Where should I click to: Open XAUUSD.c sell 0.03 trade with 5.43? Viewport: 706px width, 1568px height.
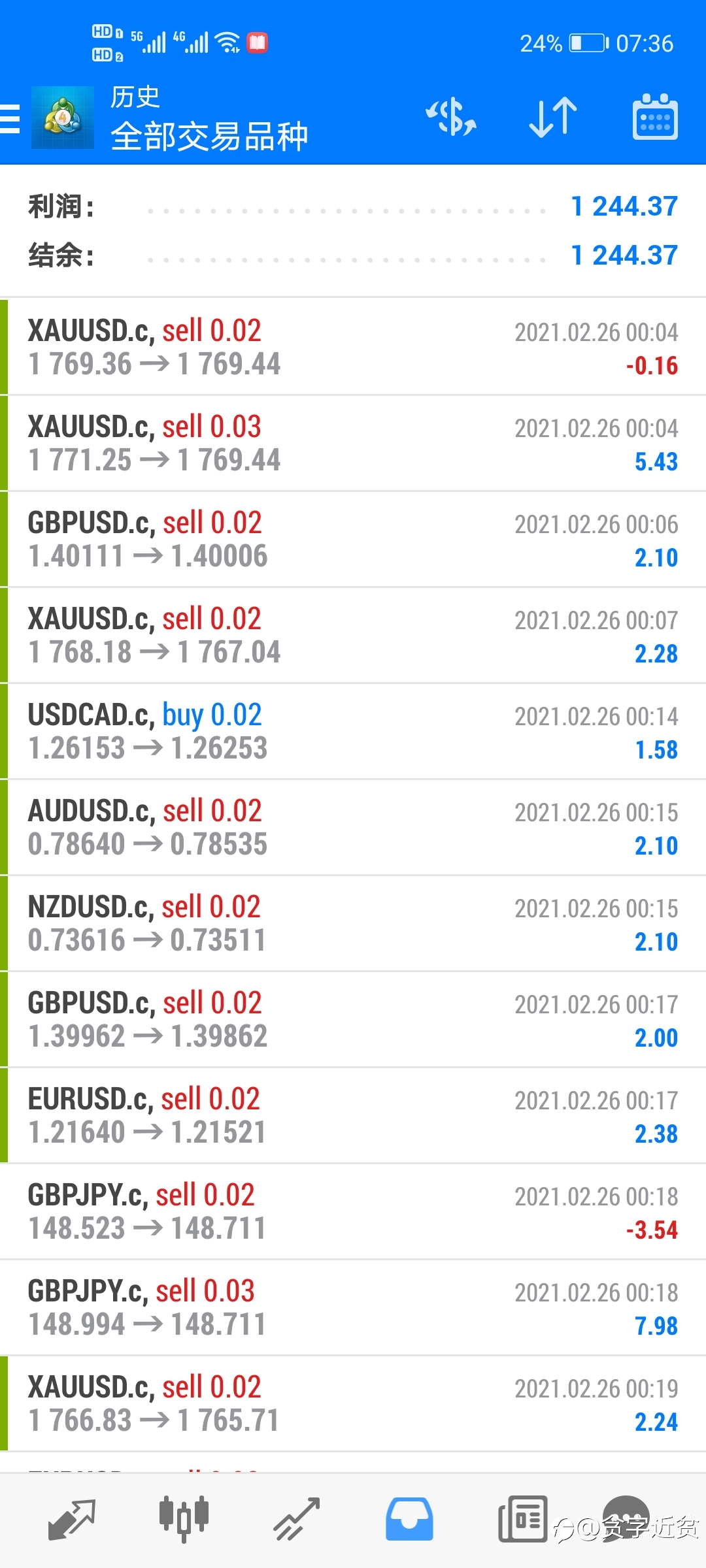(353, 443)
